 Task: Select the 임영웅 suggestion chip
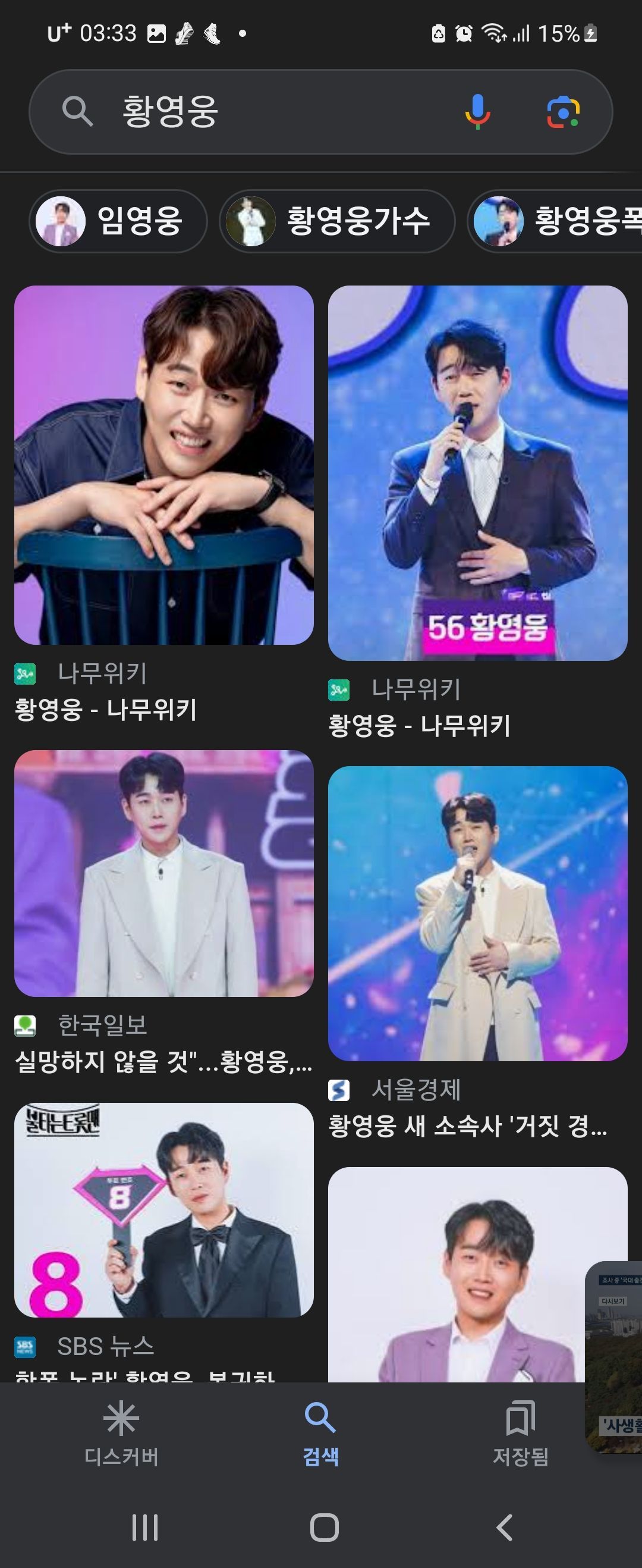(x=119, y=221)
